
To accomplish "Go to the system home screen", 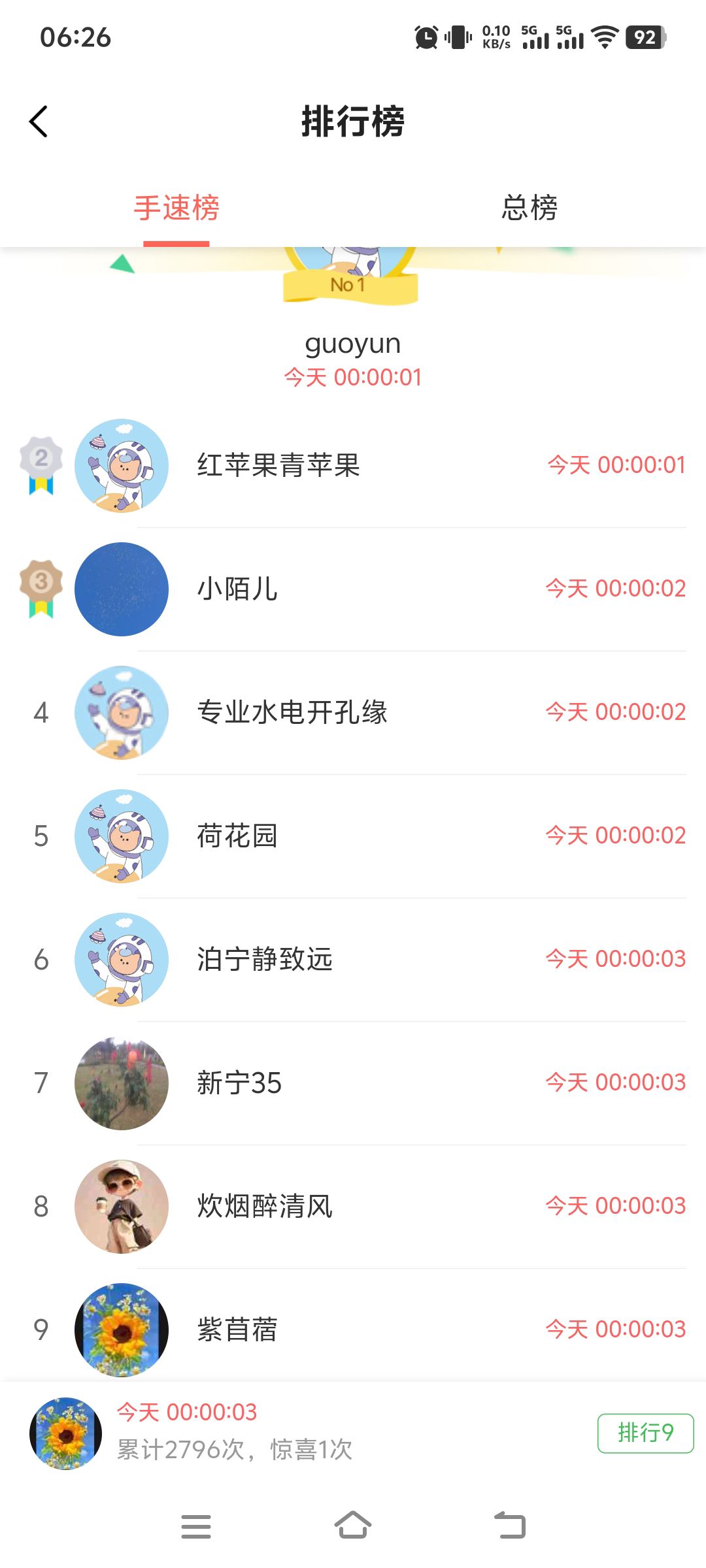I will click(353, 1526).
